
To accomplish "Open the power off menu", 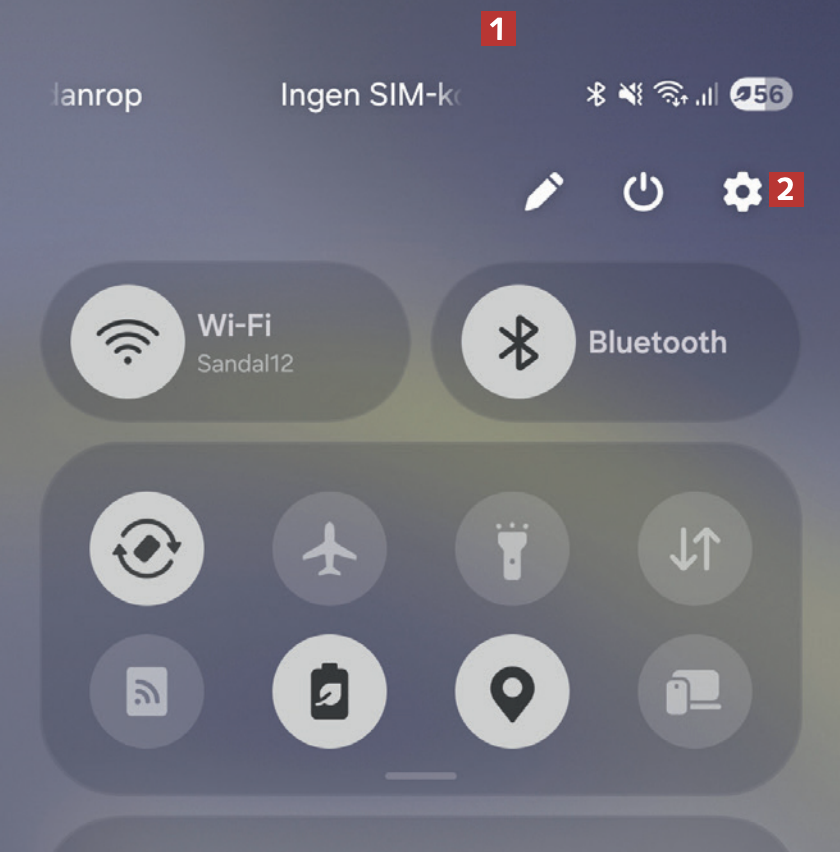I will [643, 192].
